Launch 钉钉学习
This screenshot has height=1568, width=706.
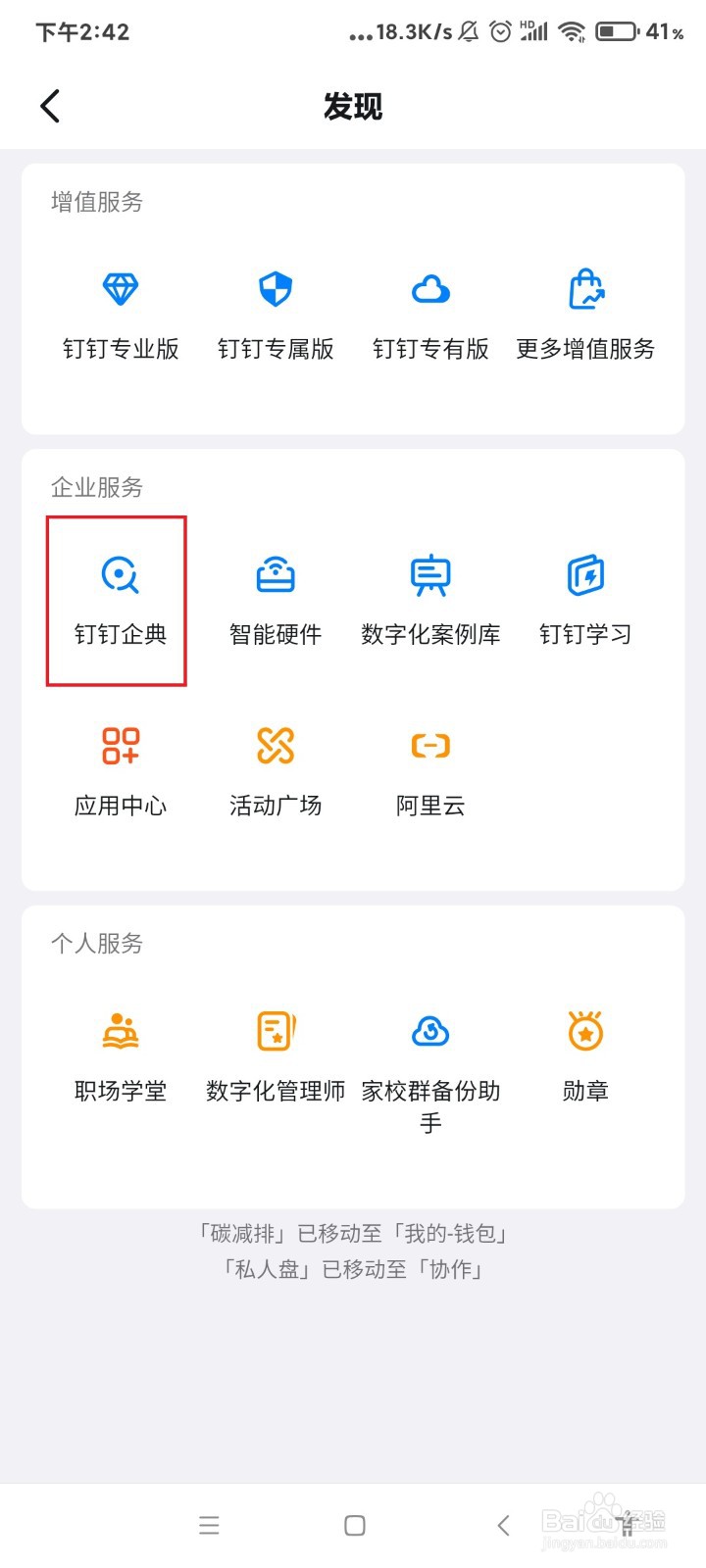585,600
